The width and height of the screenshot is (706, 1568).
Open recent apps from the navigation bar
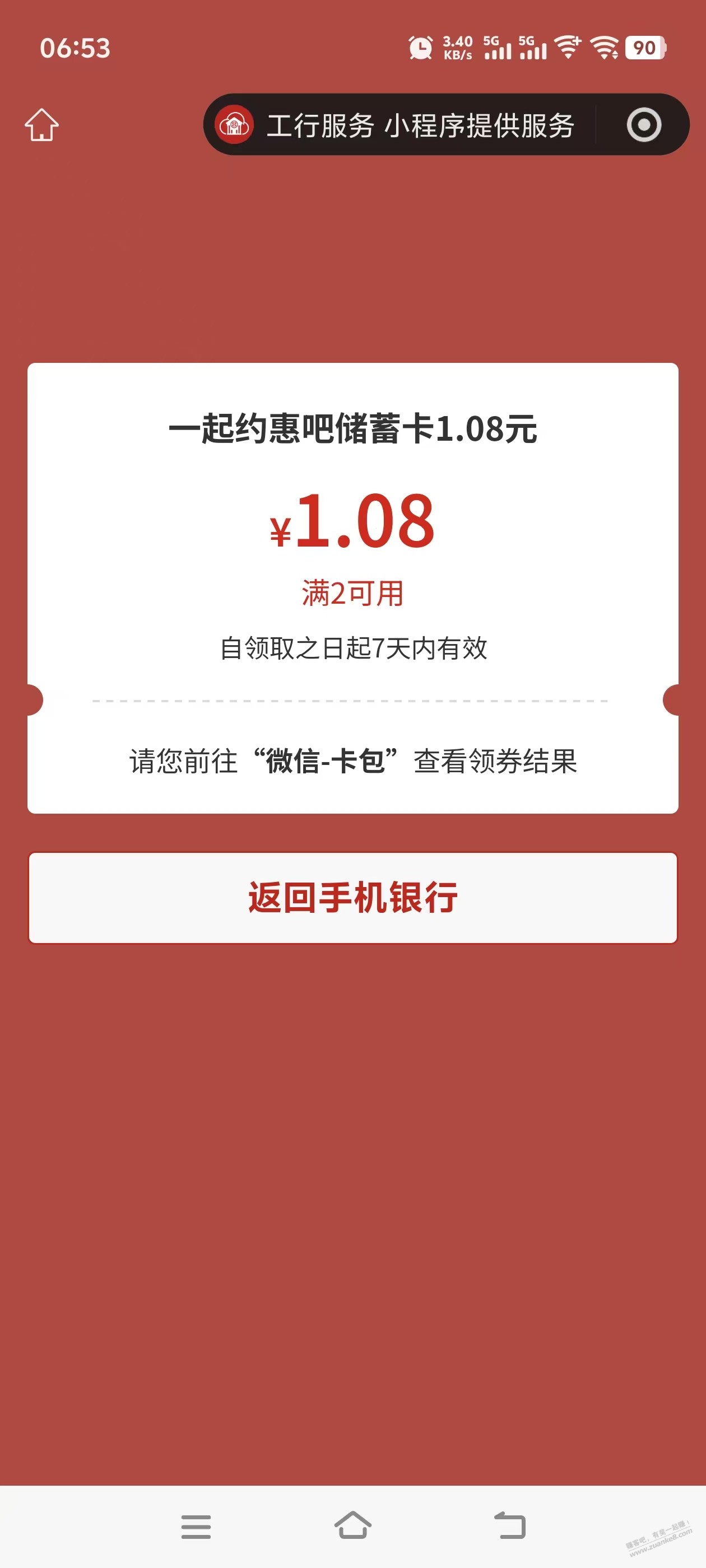click(x=196, y=1527)
